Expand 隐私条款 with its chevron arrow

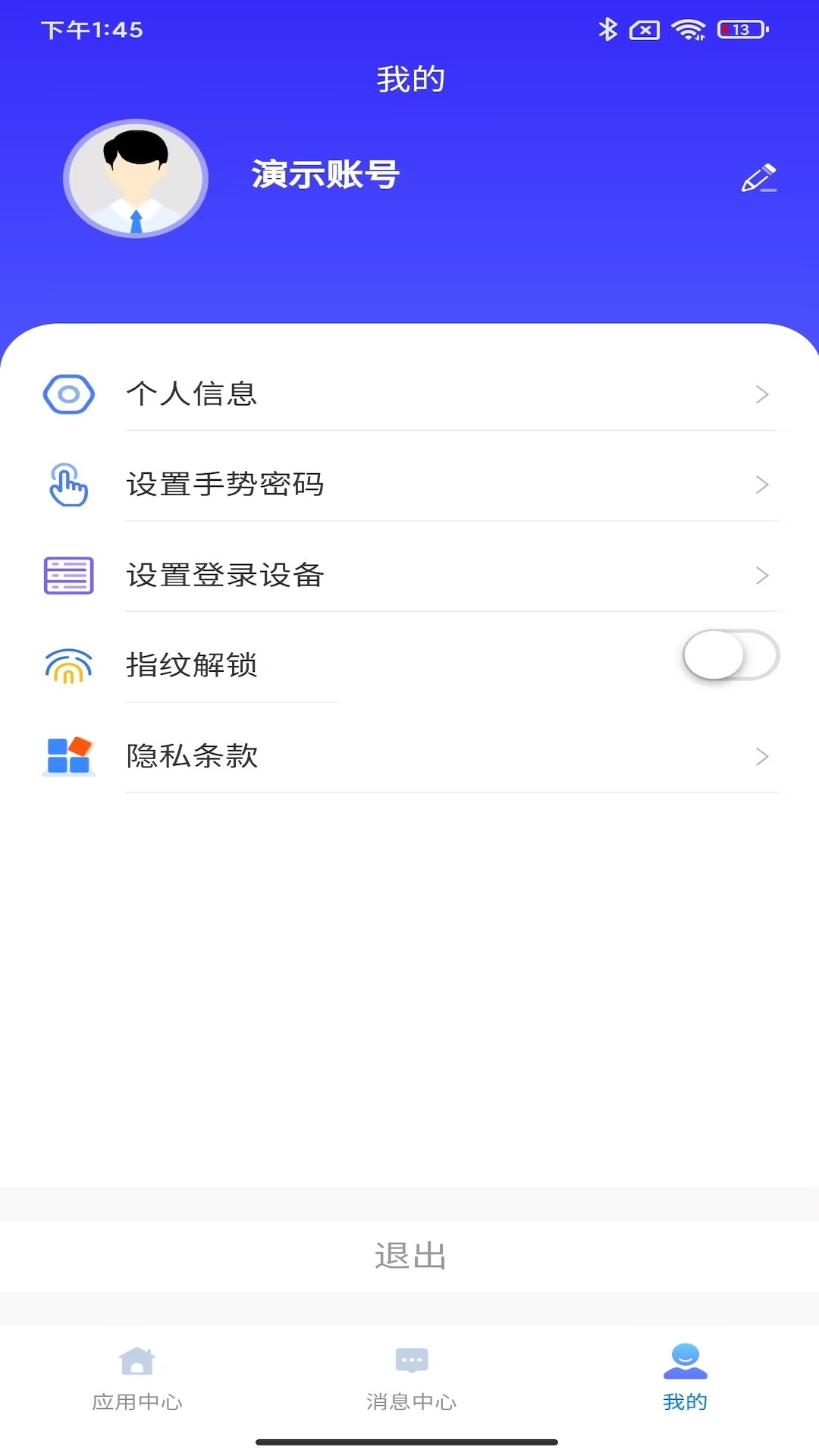(x=762, y=756)
